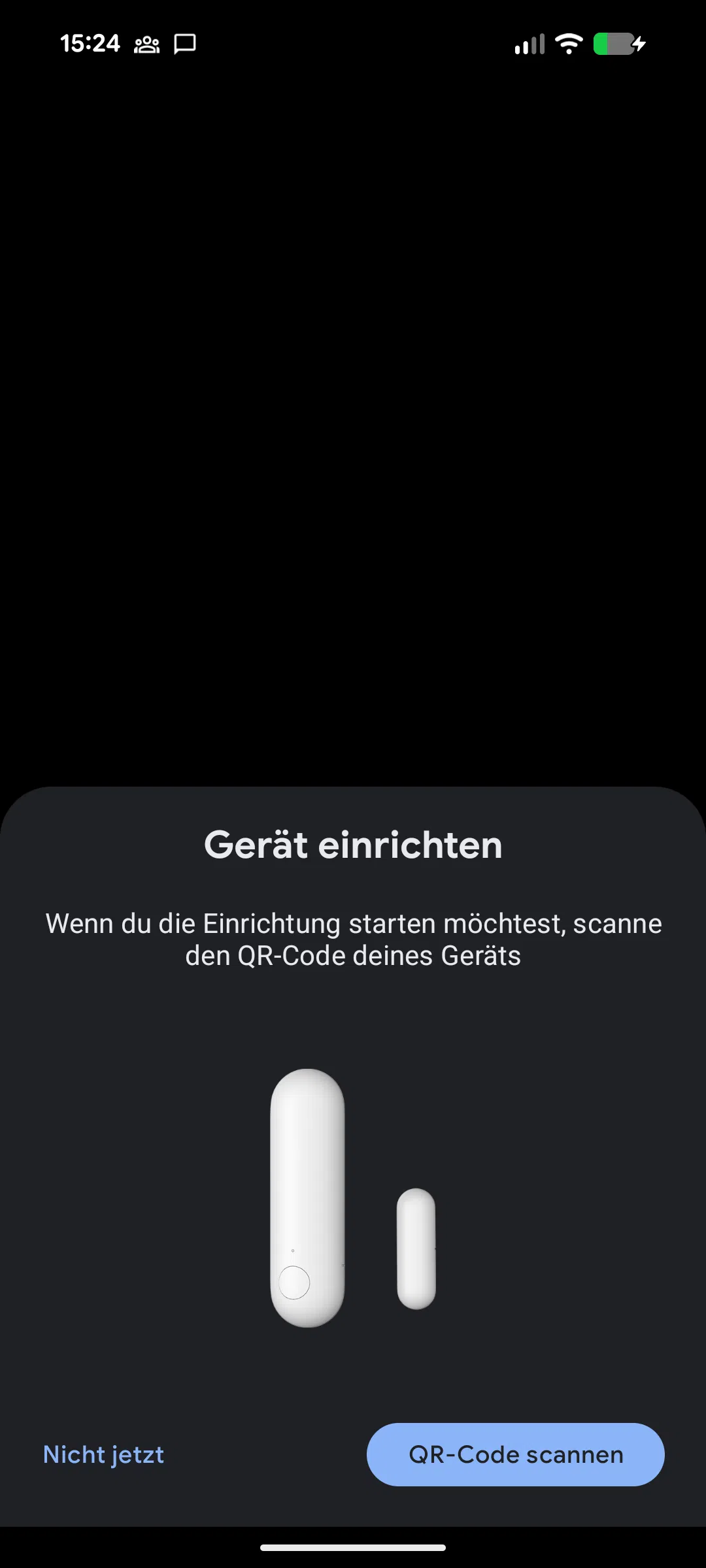Screen dimensions: 706x1568
Task: Dismiss setup with Nicht jetzt
Action: pyautogui.click(x=103, y=1454)
